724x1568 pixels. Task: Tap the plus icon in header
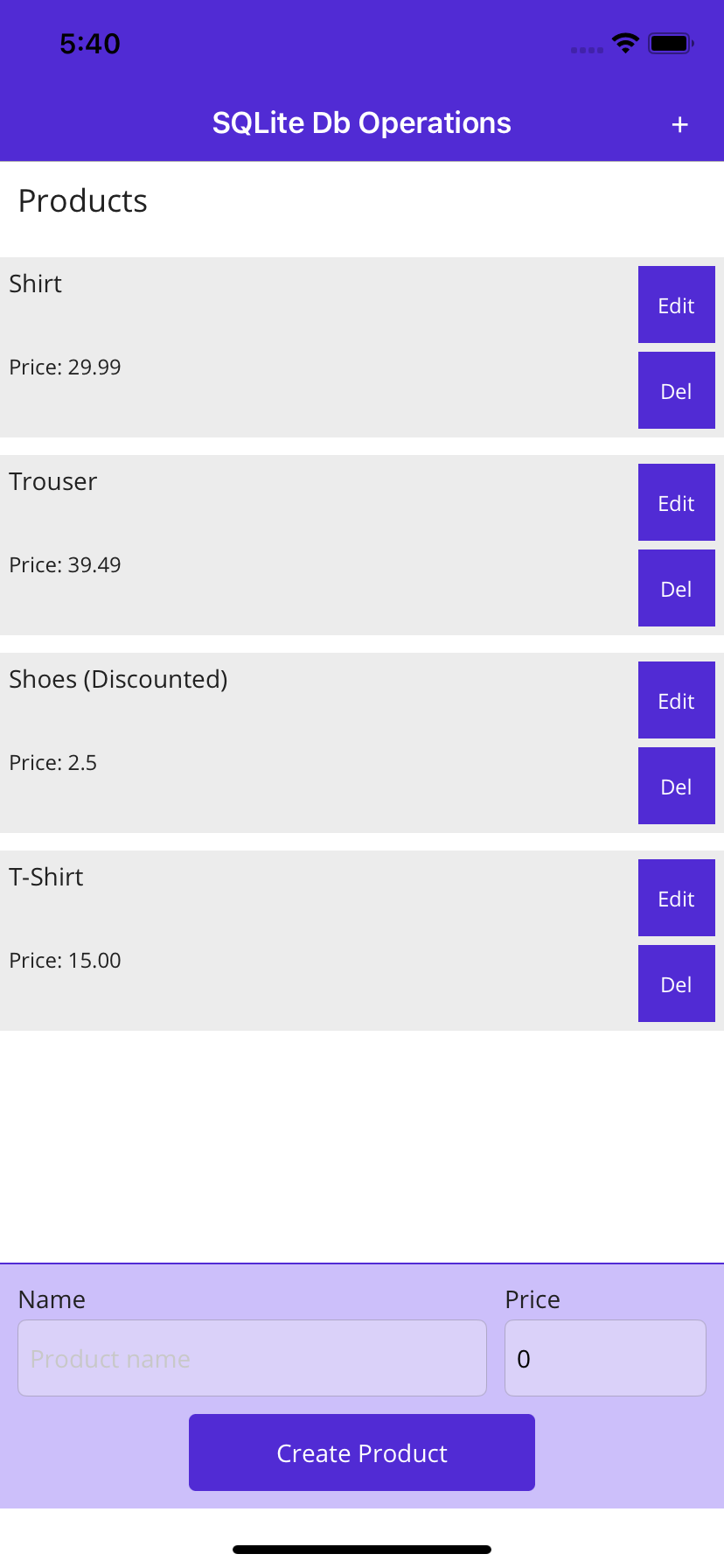click(x=679, y=125)
